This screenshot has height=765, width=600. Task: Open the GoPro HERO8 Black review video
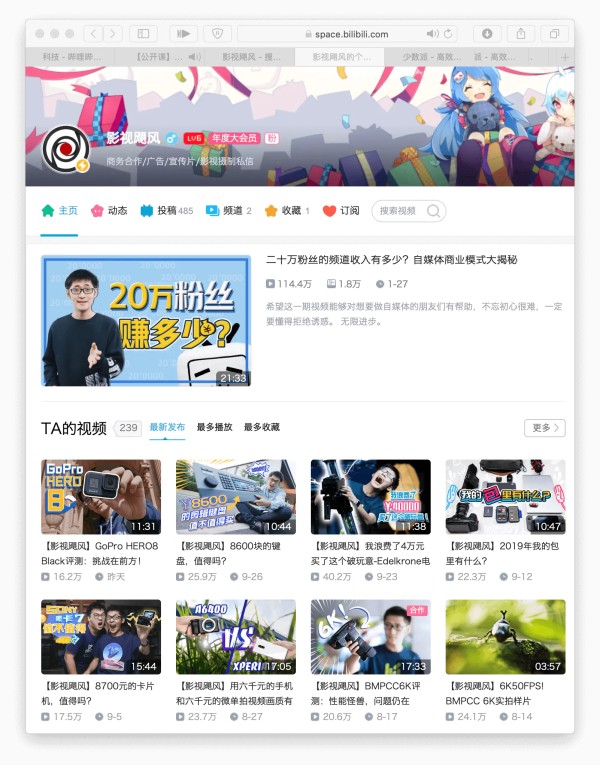[x=100, y=497]
